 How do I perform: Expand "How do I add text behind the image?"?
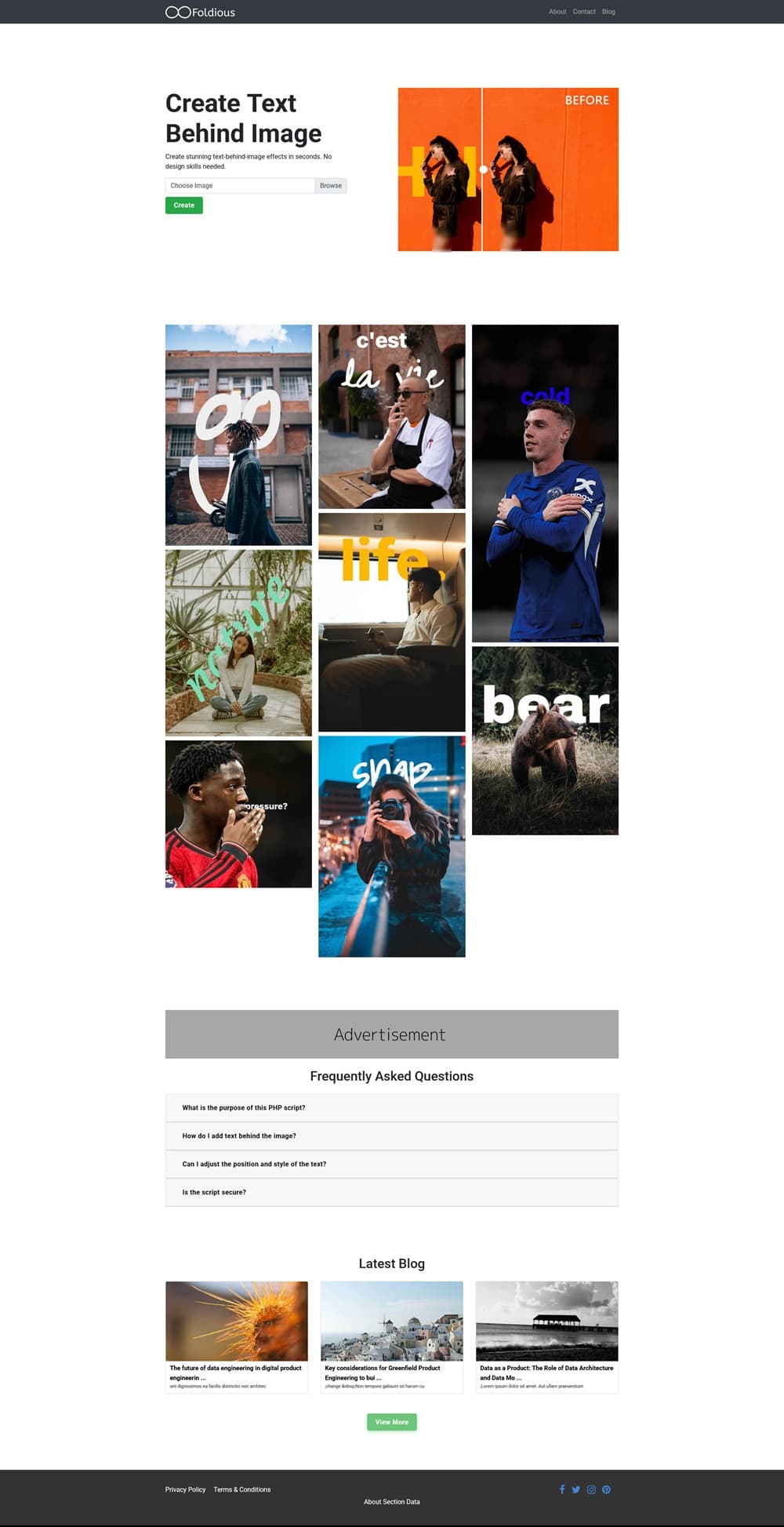pyautogui.click(x=392, y=1136)
